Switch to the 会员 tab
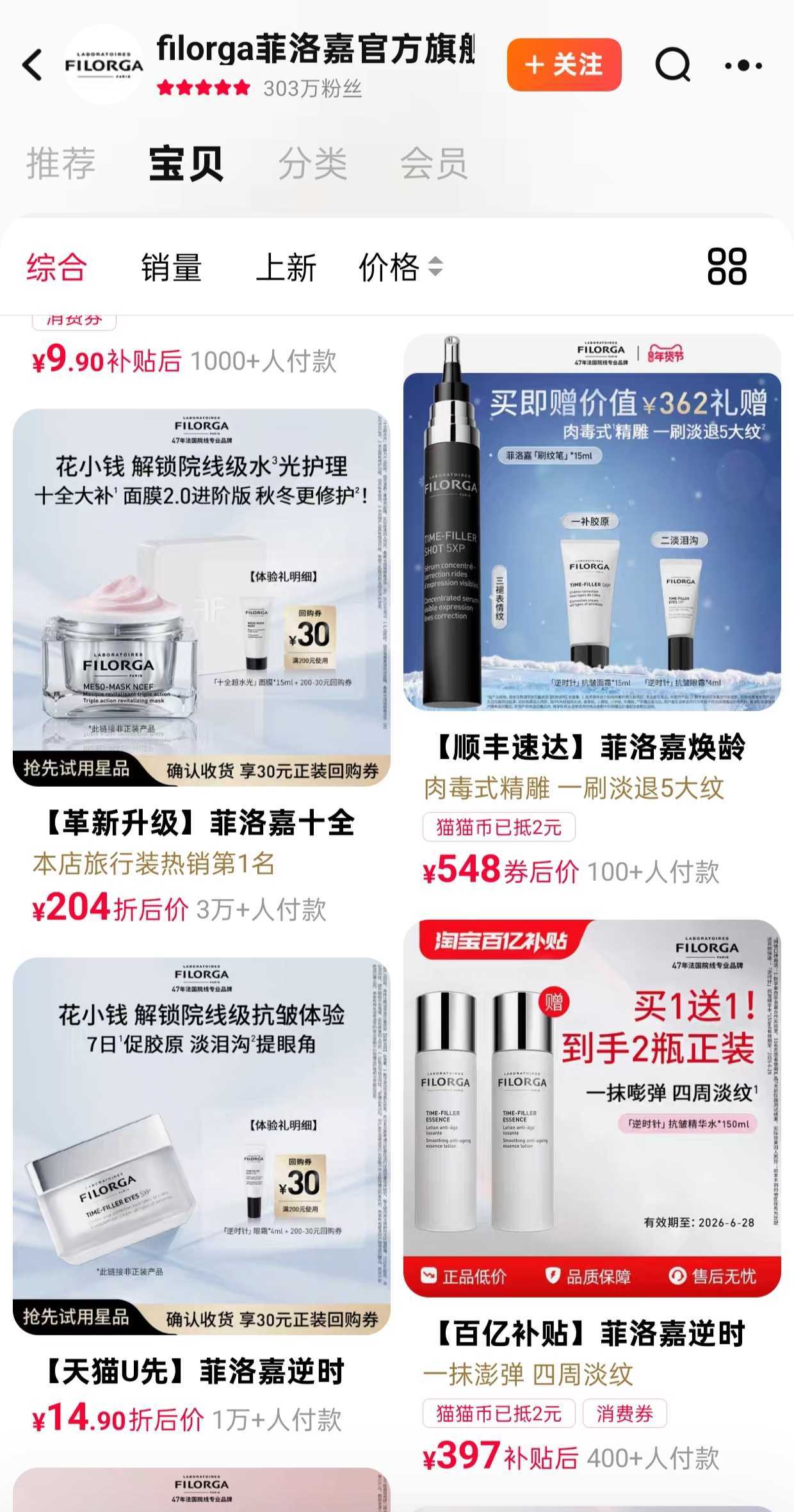Image resolution: width=794 pixels, height=1512 pixels. coord(433,163)
